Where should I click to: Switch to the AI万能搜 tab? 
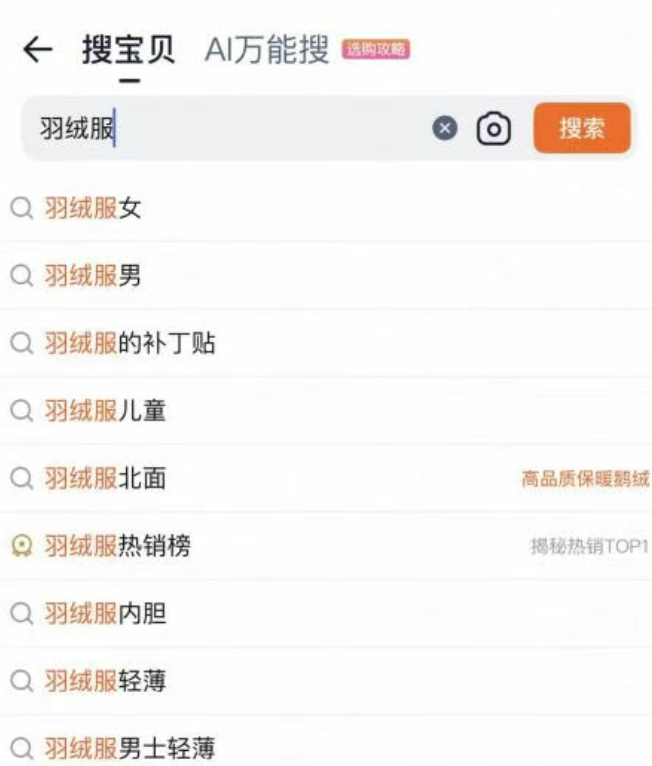266,50
